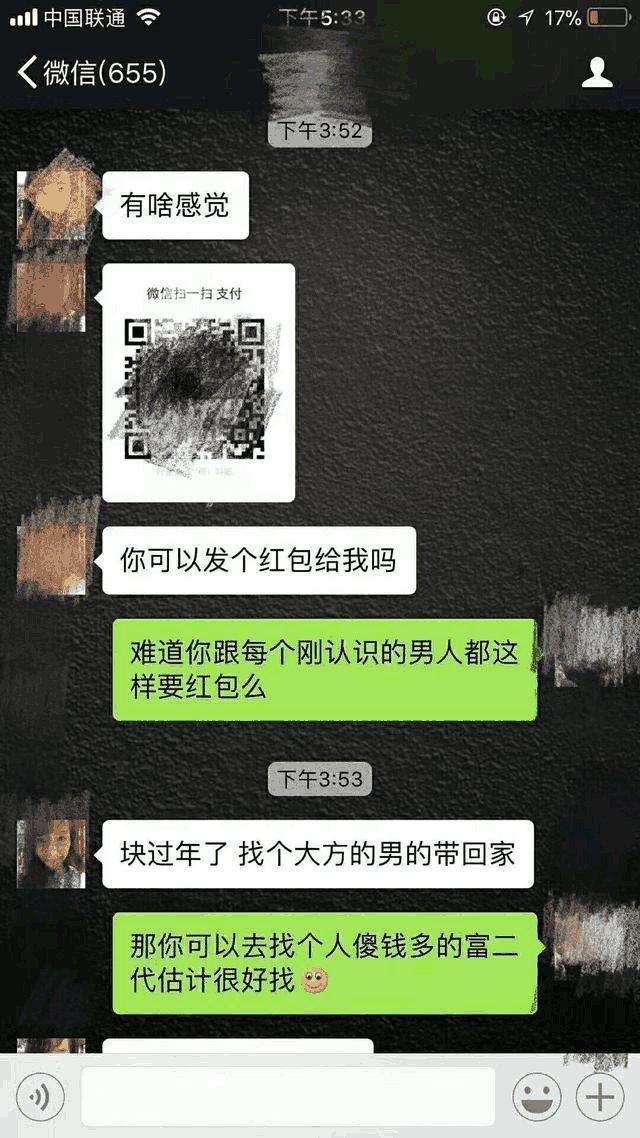Open the chat info profile icon
640x1138 pixels.
(597, 72)
